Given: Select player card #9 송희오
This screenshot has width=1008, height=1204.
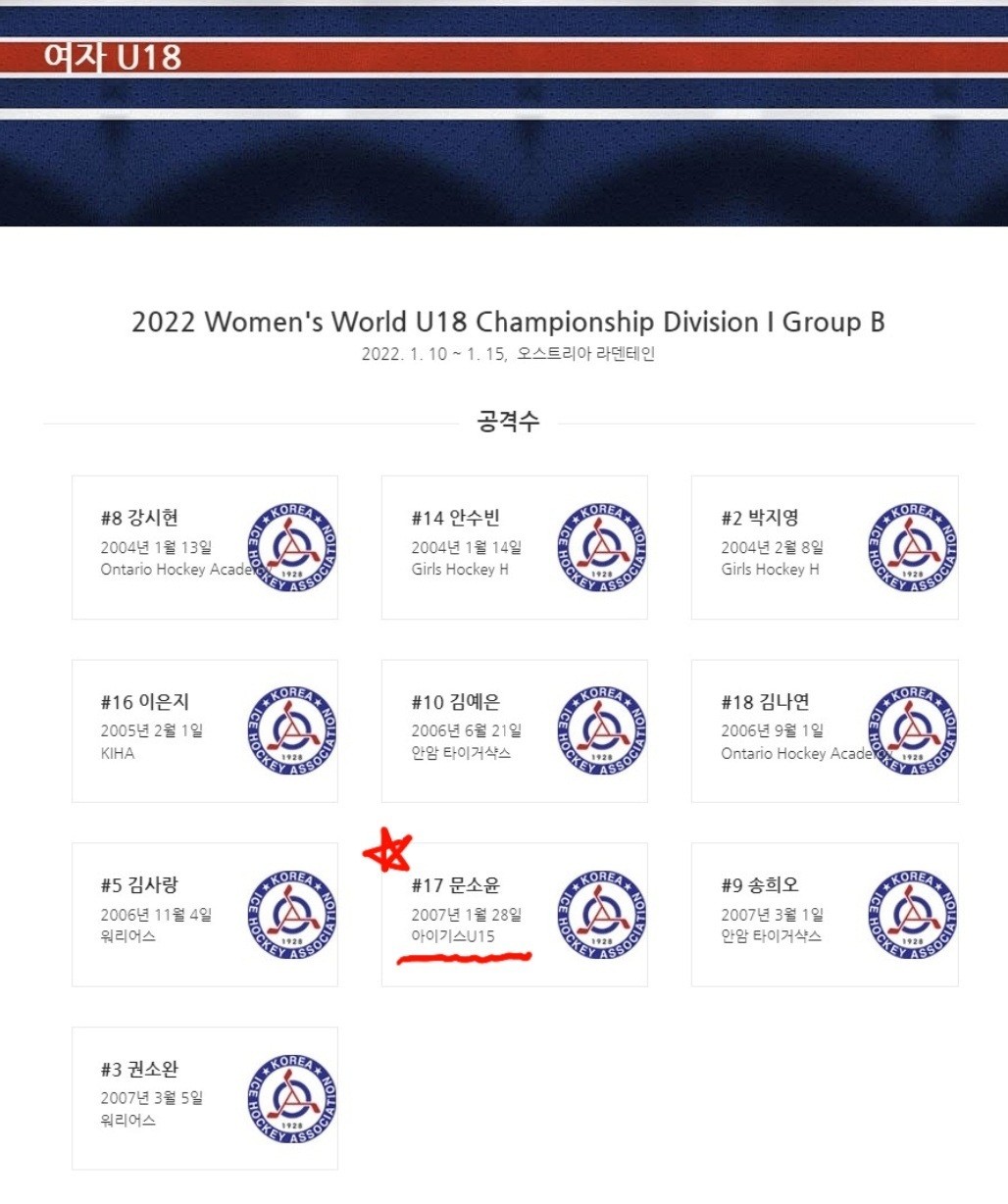Looking at the screenshot, I should [x=824, y=914].
